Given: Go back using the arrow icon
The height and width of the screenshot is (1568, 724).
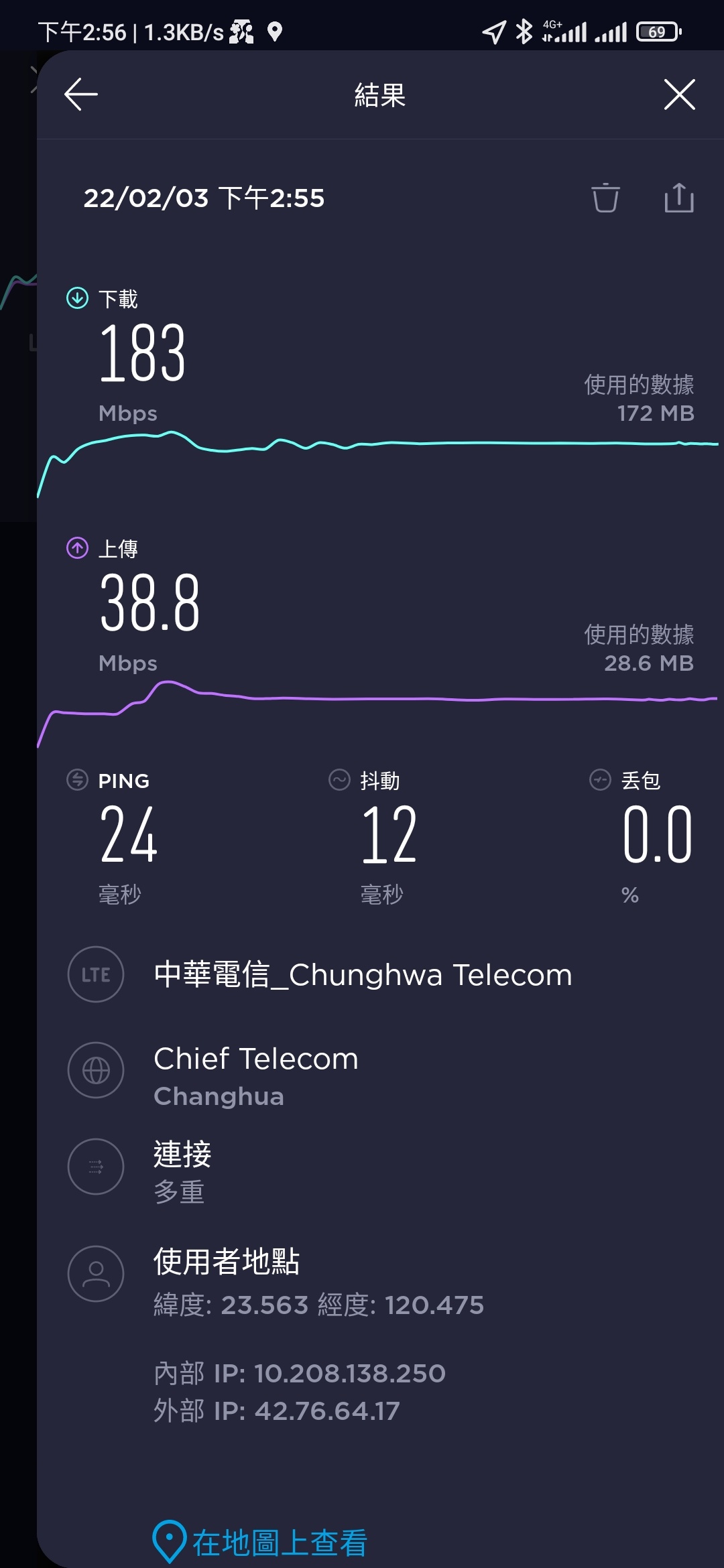Looking at the screenshot, I should [x=81, y=94].
